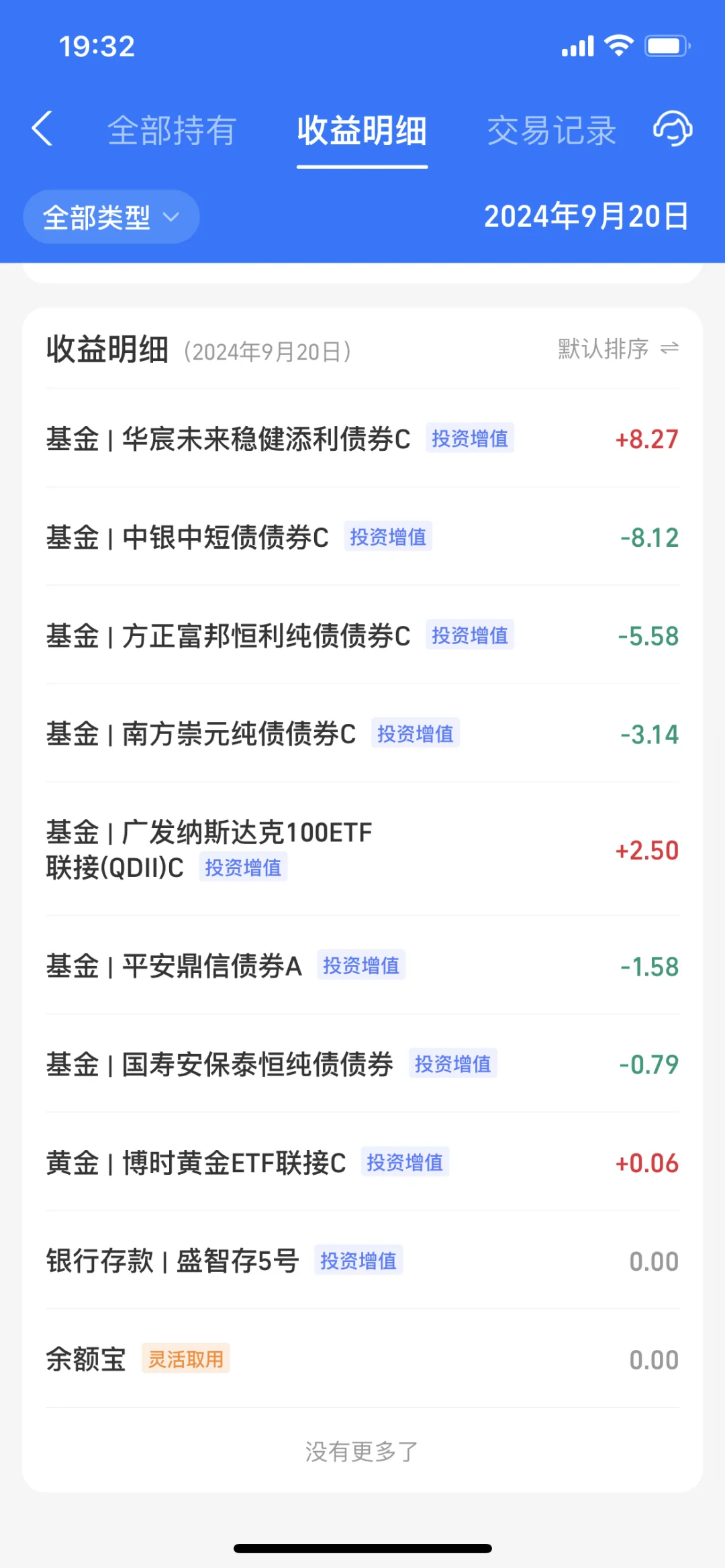
Task: Change sorting via 默认排序
Action: tap(618, 349)
